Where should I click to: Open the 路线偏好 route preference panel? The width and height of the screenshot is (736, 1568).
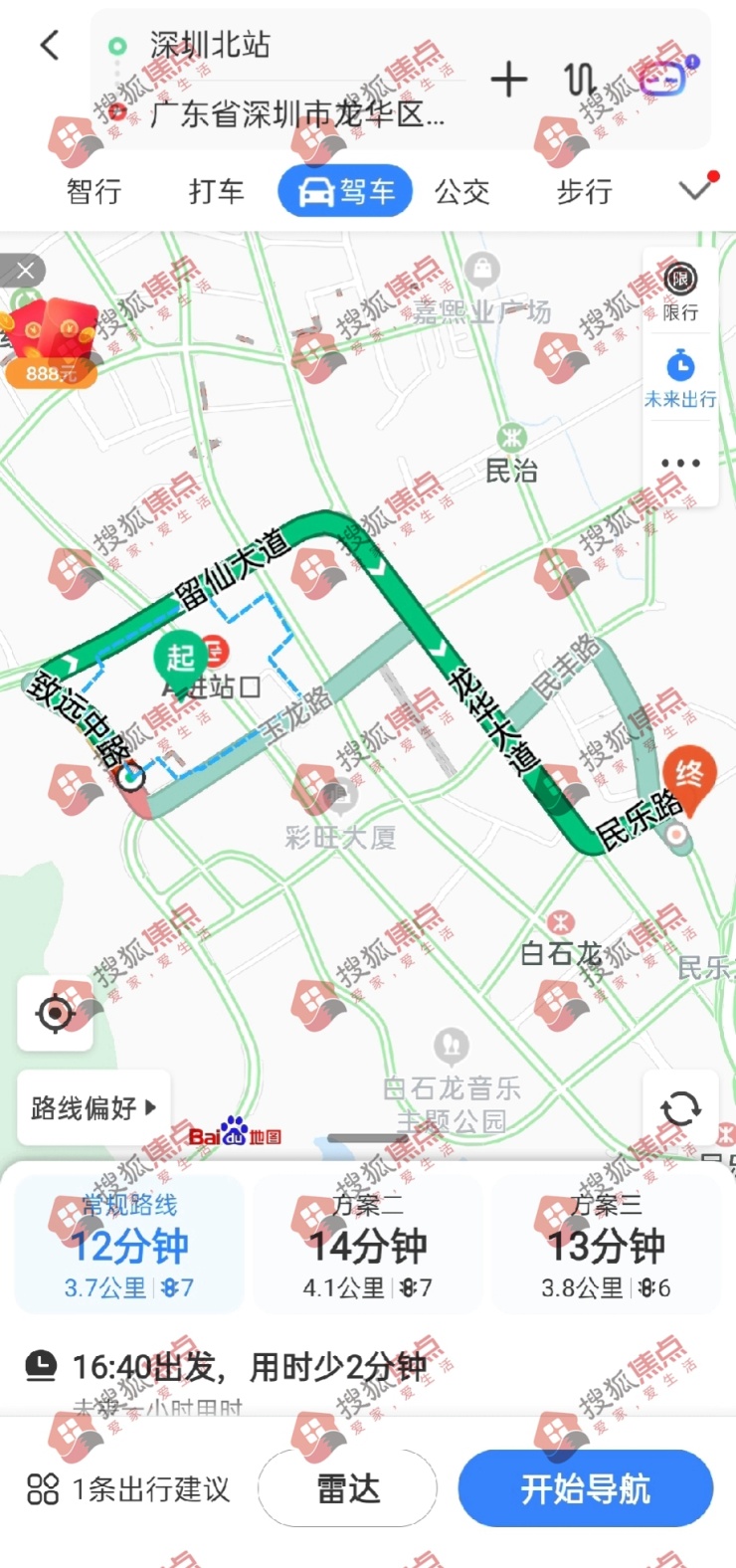point(92,1107)
